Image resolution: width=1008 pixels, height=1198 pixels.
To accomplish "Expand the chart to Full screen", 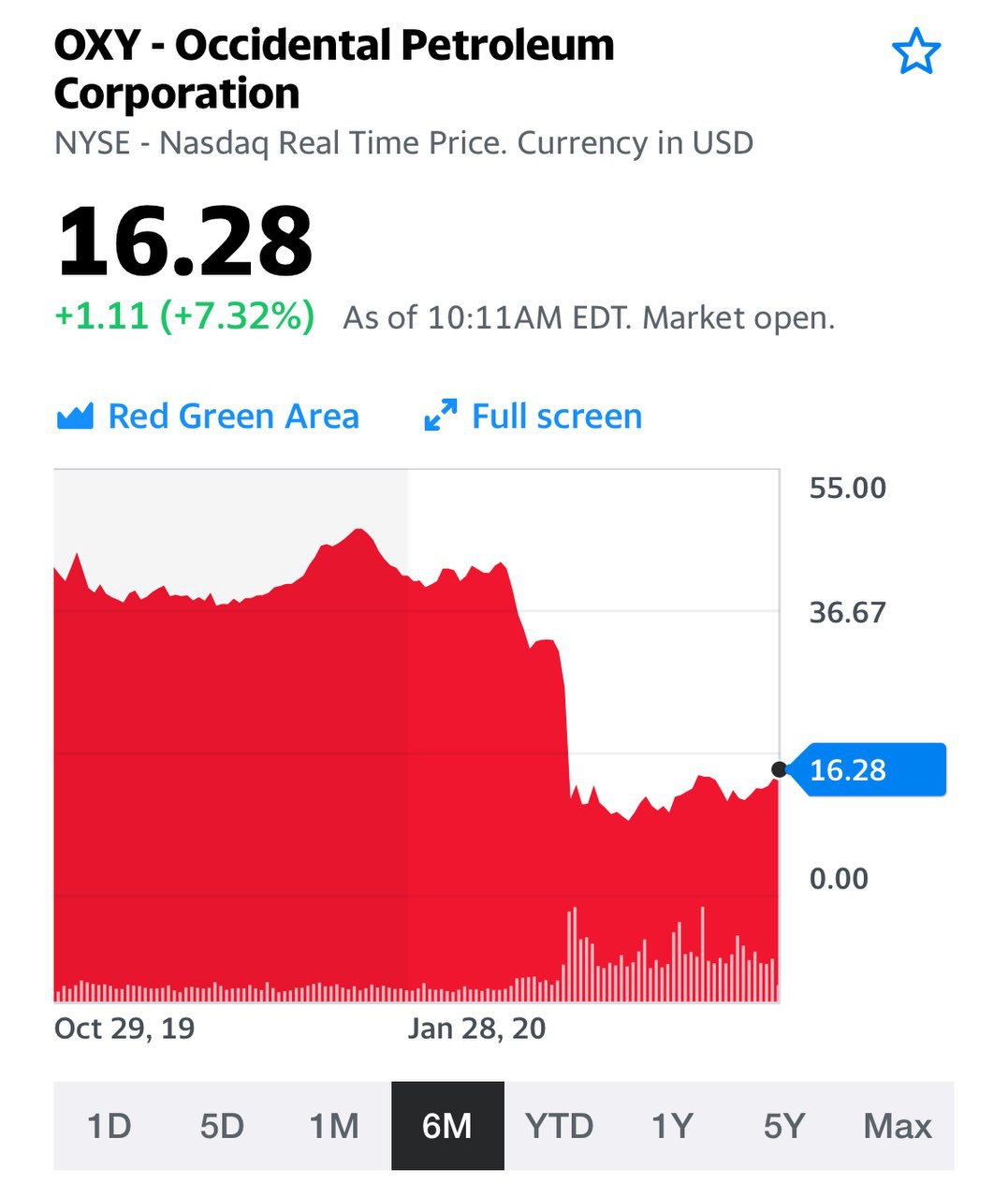I will [x=533, y=416].
